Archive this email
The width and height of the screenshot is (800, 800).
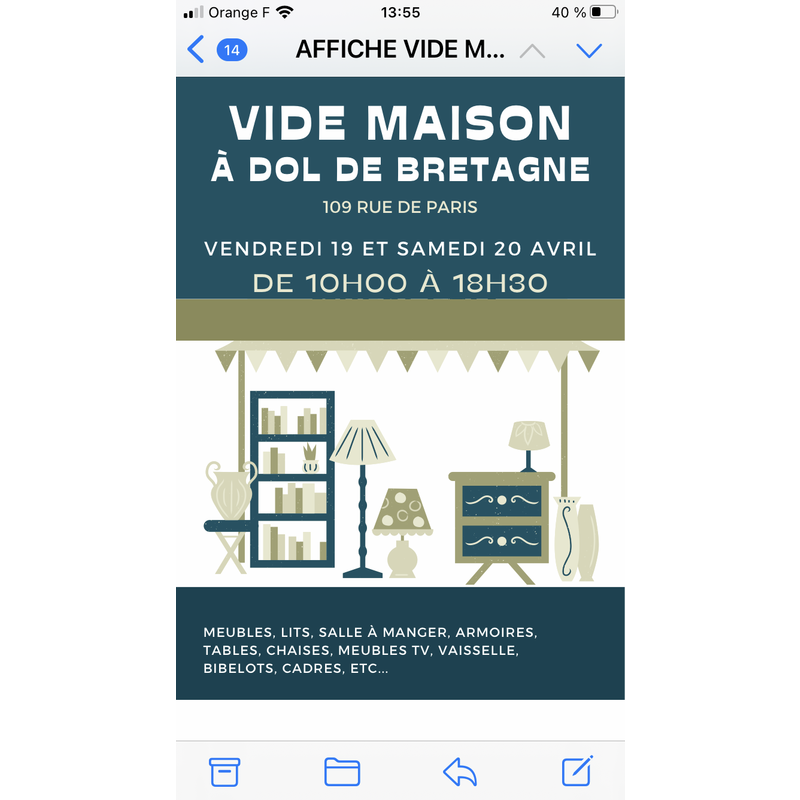point(224,771)
